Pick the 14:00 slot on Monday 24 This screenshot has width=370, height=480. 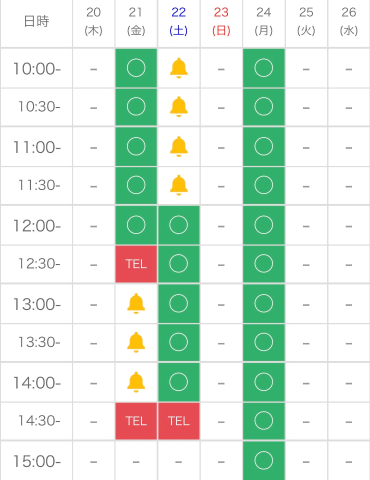click(264, 382)
